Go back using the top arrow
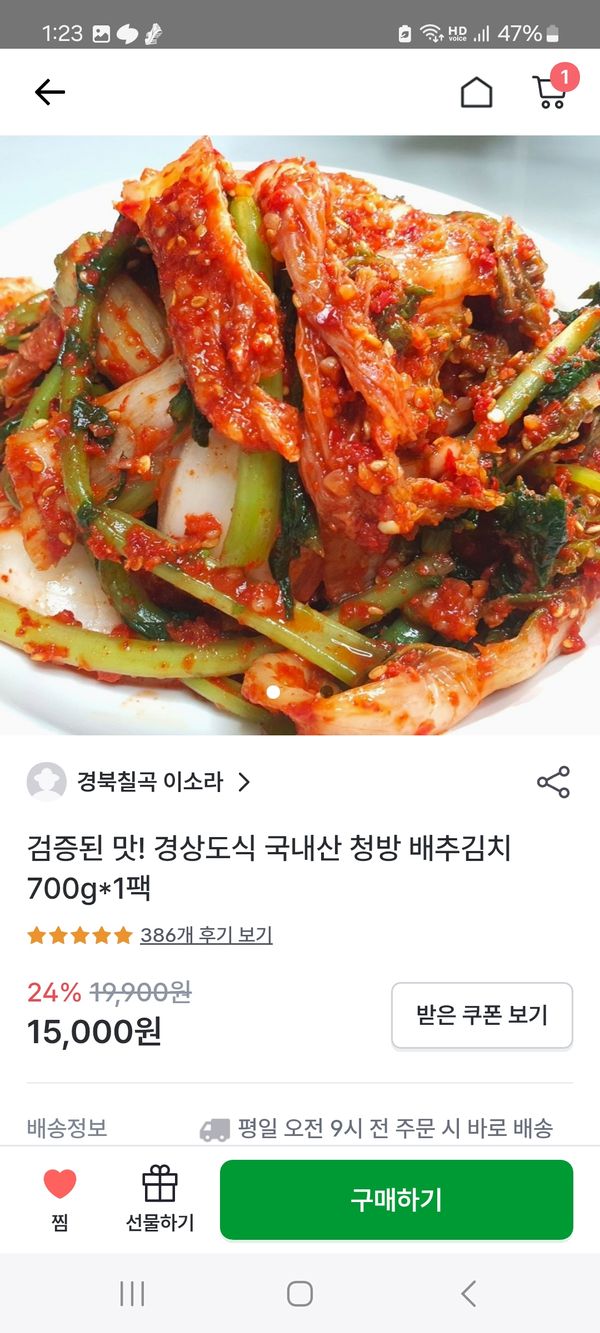 point(49,93)
